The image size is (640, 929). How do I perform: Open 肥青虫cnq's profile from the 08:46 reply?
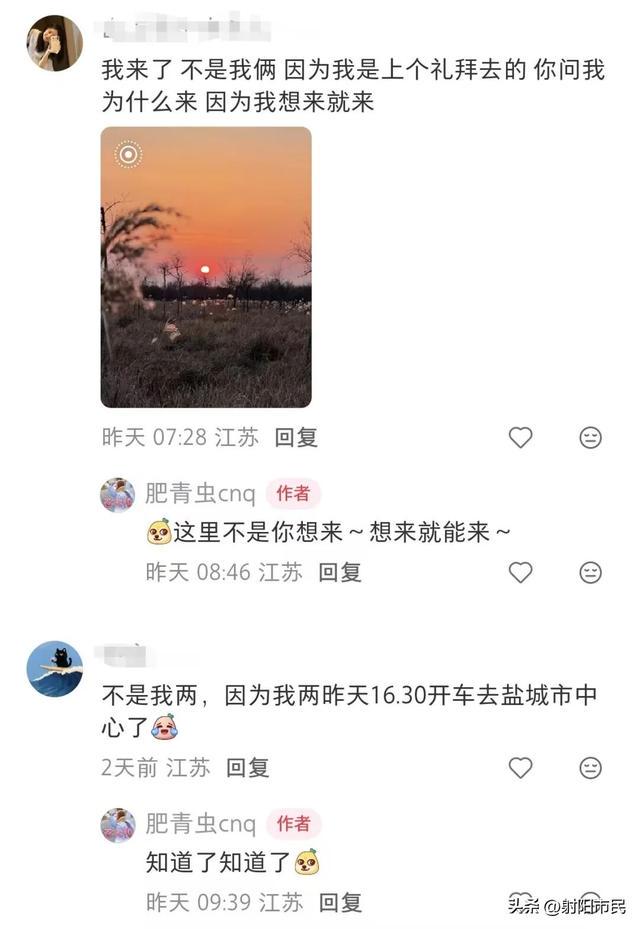(118, 494)
